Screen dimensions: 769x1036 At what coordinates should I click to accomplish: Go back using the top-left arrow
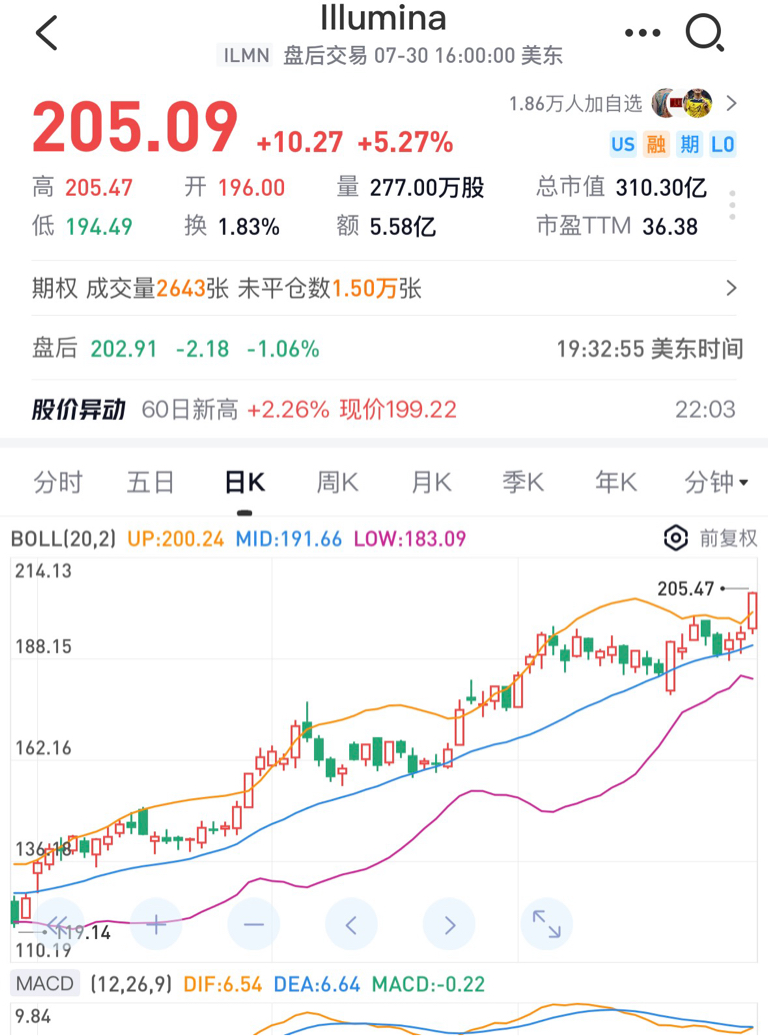tap(47, 33)
